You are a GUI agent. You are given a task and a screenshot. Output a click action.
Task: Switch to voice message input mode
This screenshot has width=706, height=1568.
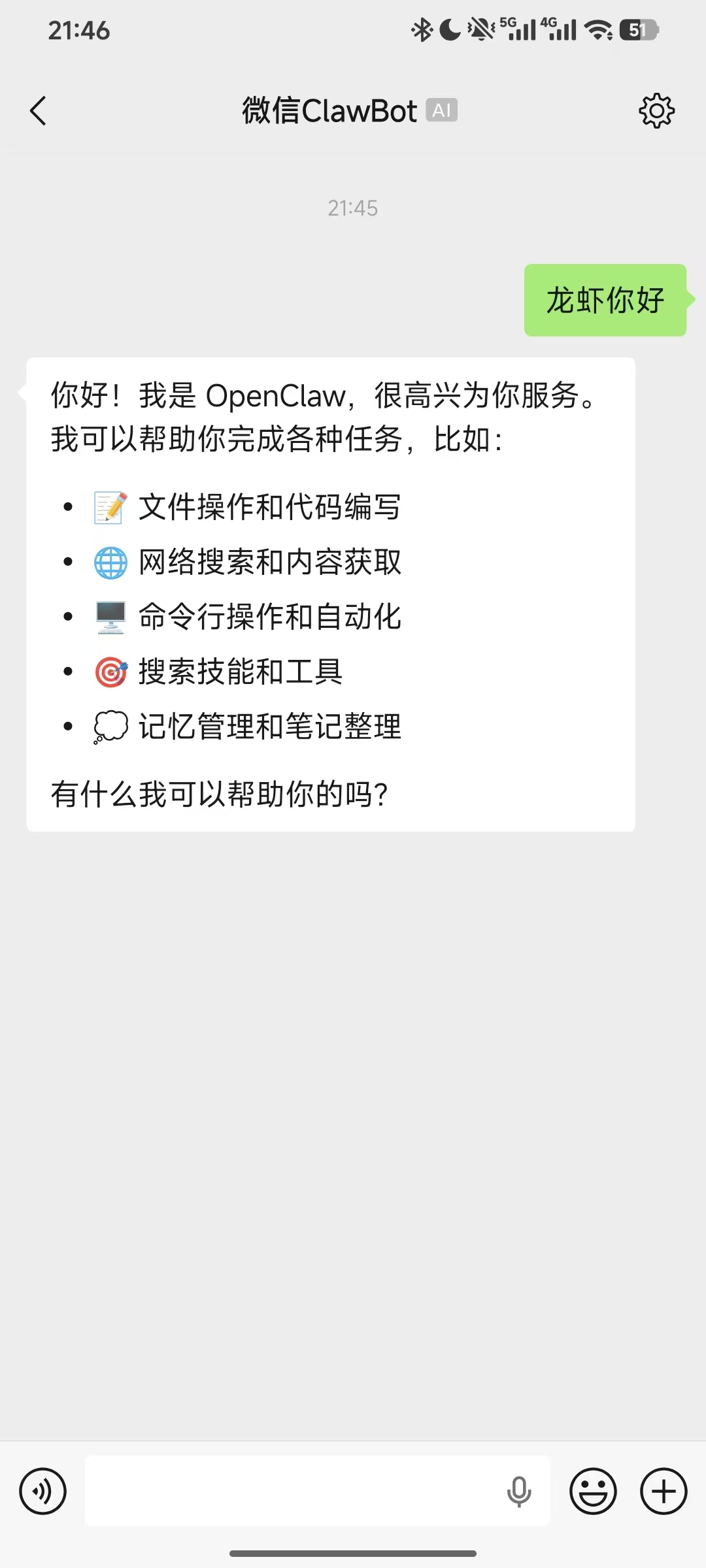click(x=43, y=1492)
